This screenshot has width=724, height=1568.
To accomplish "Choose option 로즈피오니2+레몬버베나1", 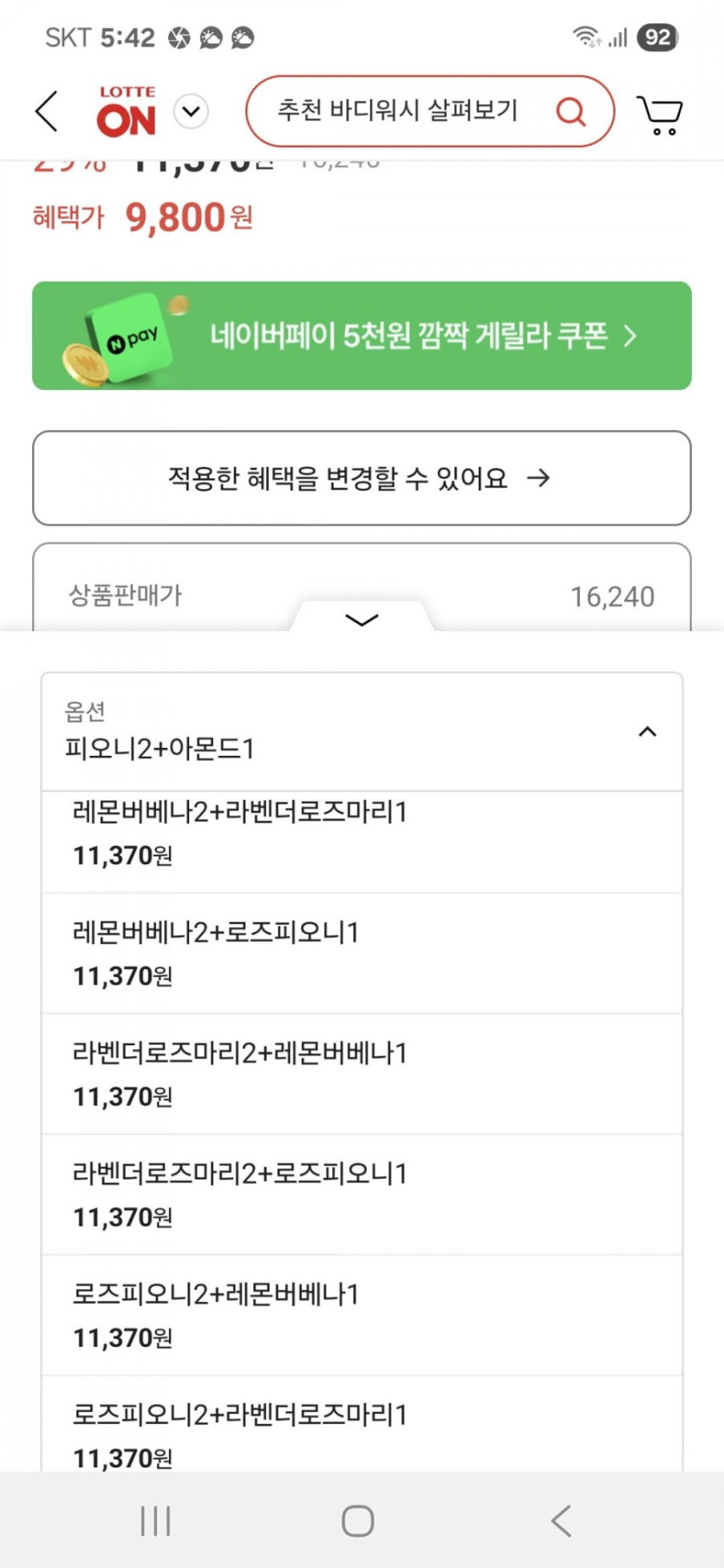I will pos(362,1315).
